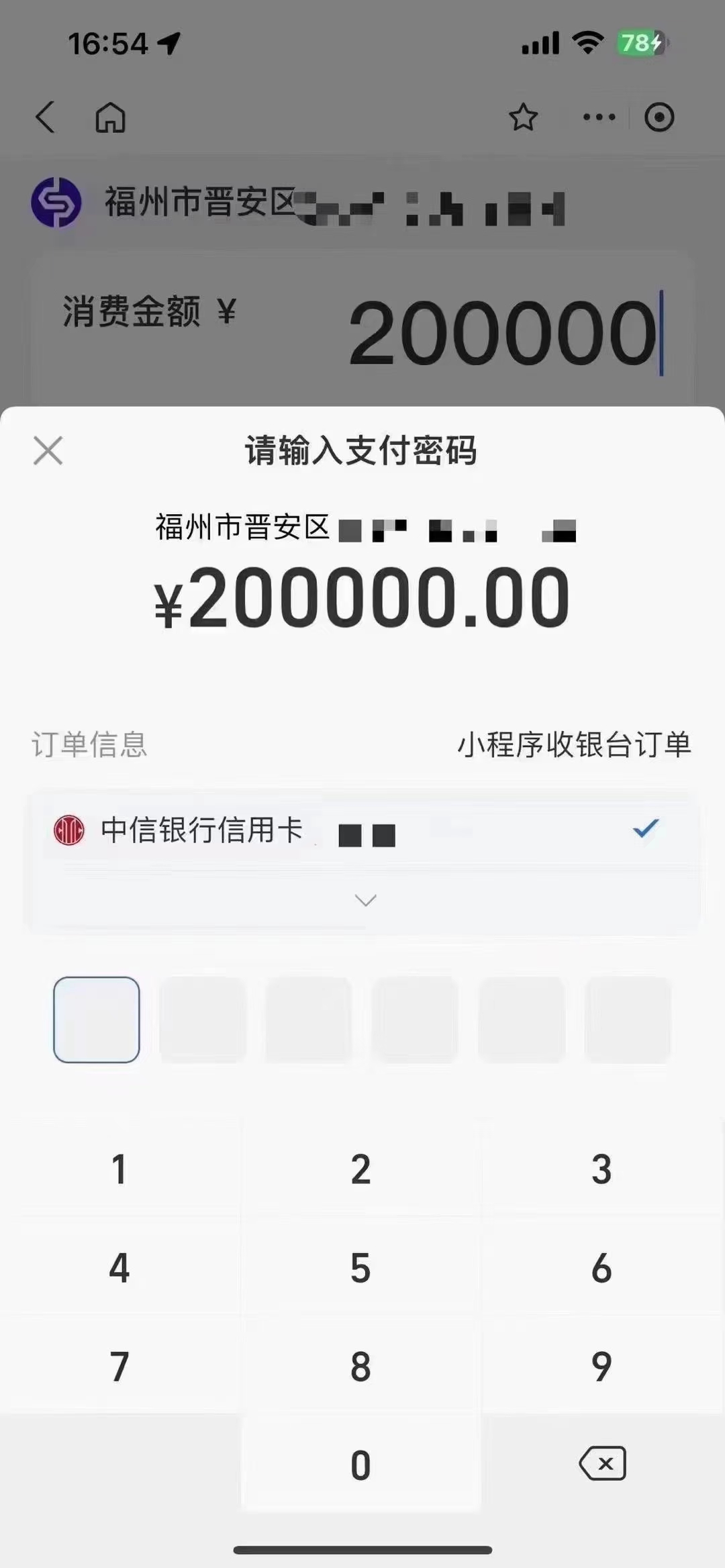This screenshot has height=1568, width=725.
Task: Enter digit 8 on the keypad
Action: 360,1367
